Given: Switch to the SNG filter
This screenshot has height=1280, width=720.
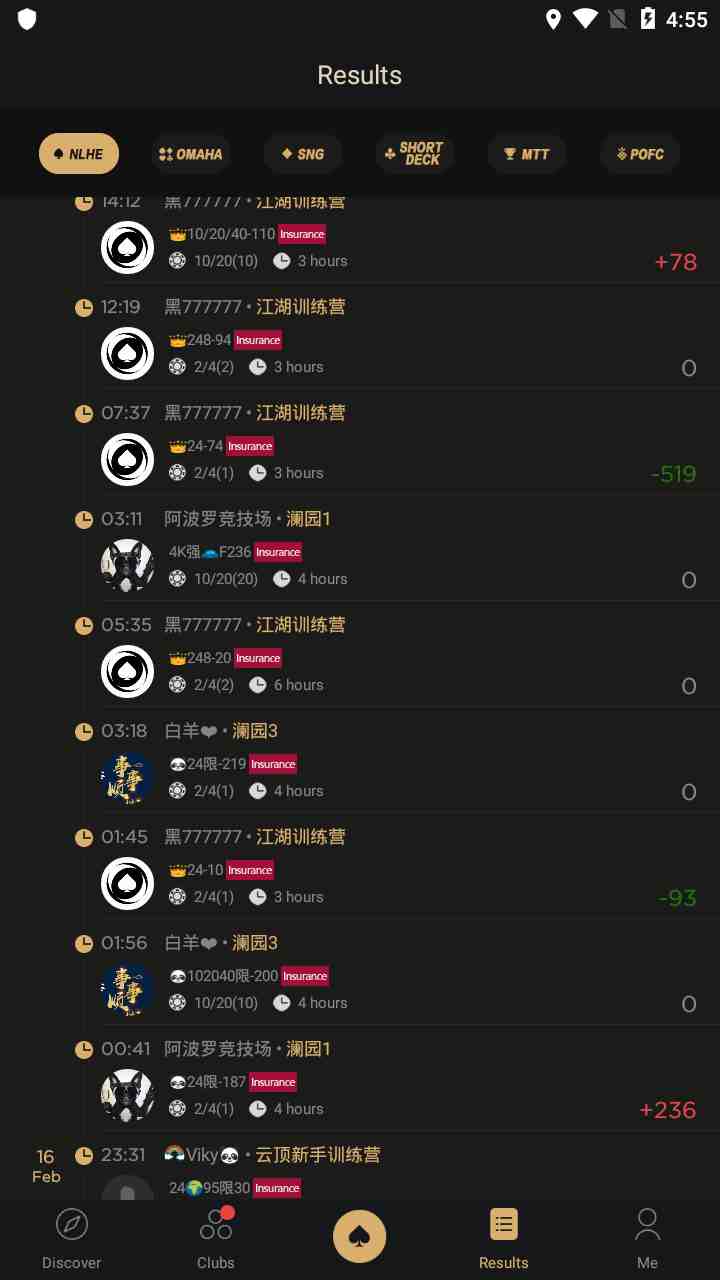Looking at the screenshot, I should coord(303,154).
